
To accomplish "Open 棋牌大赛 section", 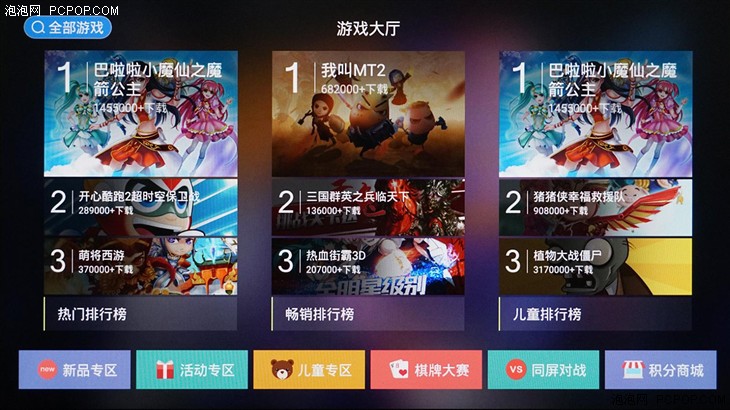I will tap(426, 370).
